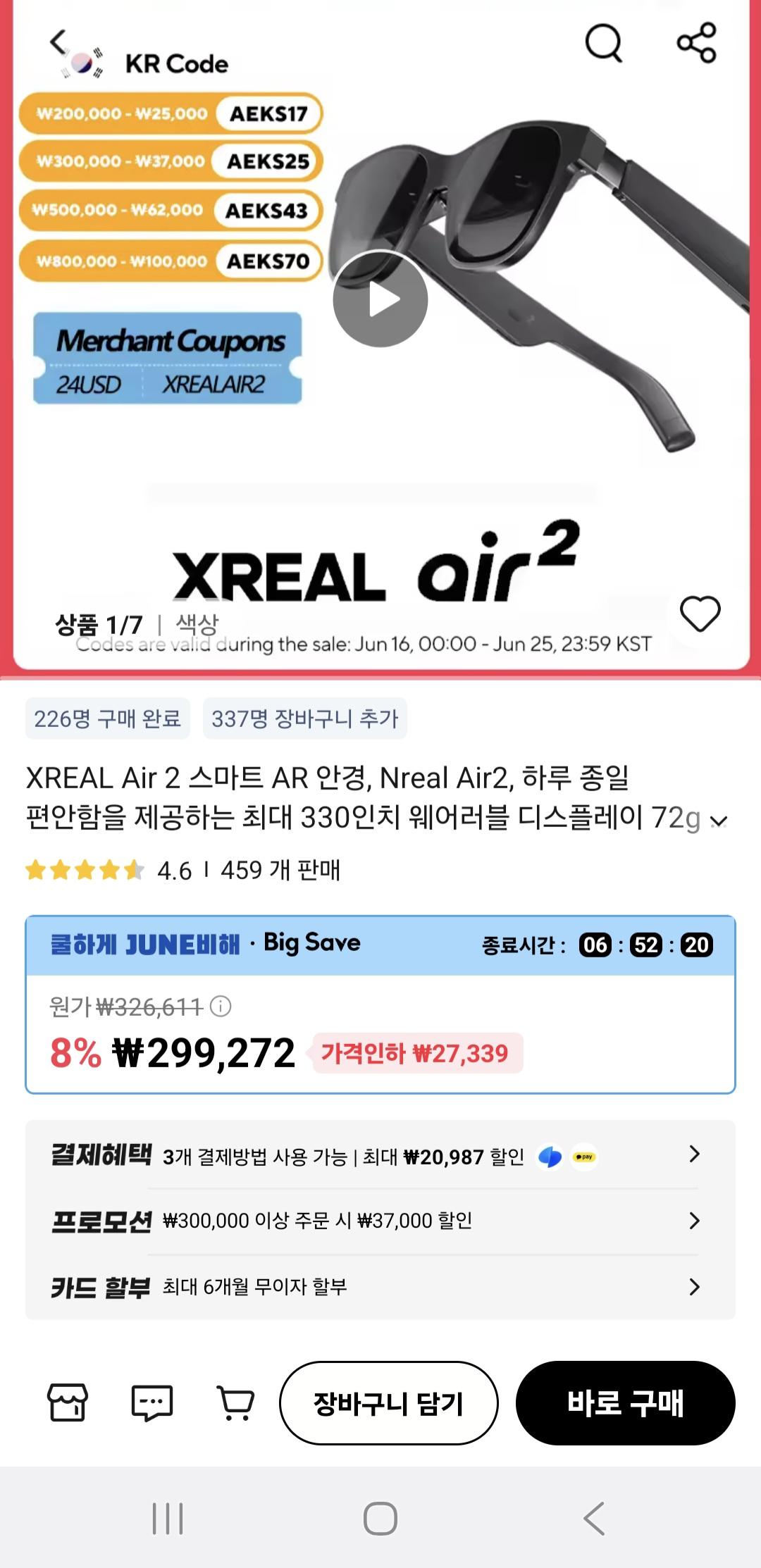Tap the system home button
761x1568 pixels.
coord(380,1518)
